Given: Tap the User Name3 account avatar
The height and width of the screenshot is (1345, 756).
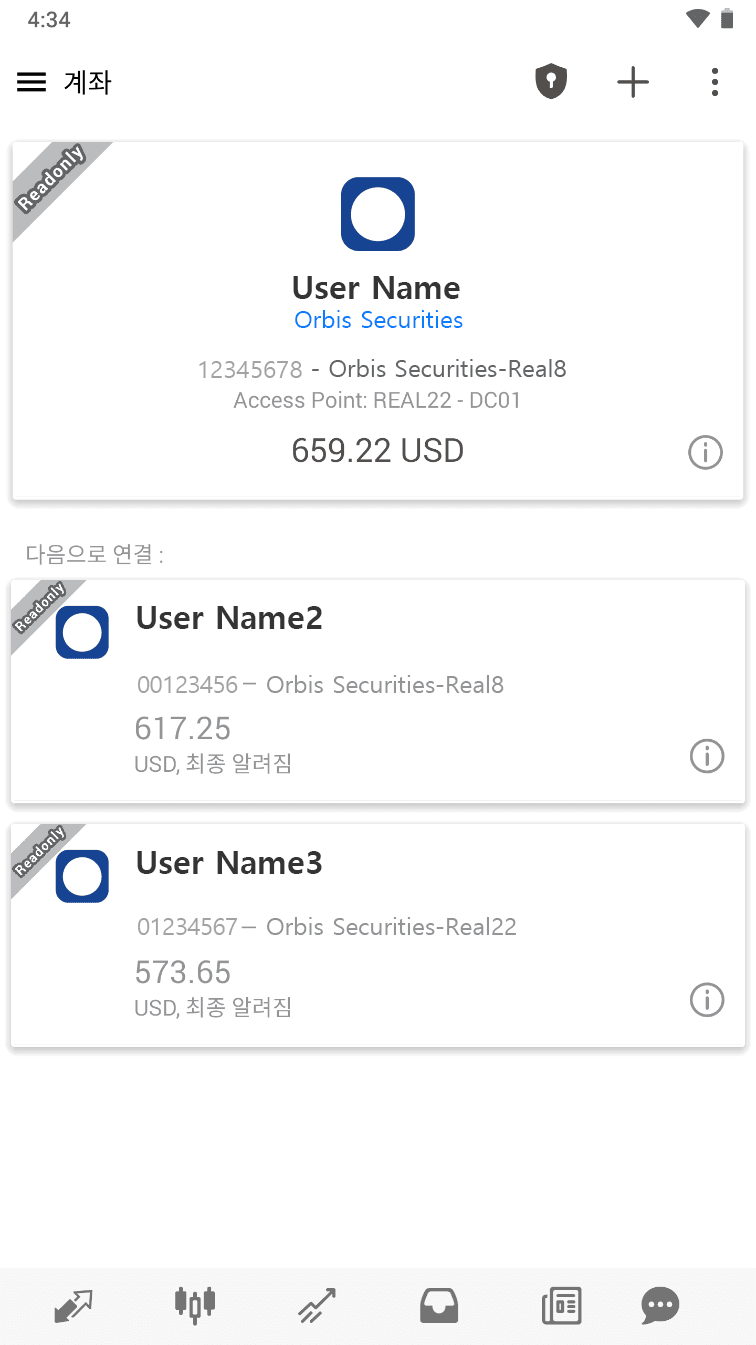Looking at the screenshot, I should pos(82,876).
